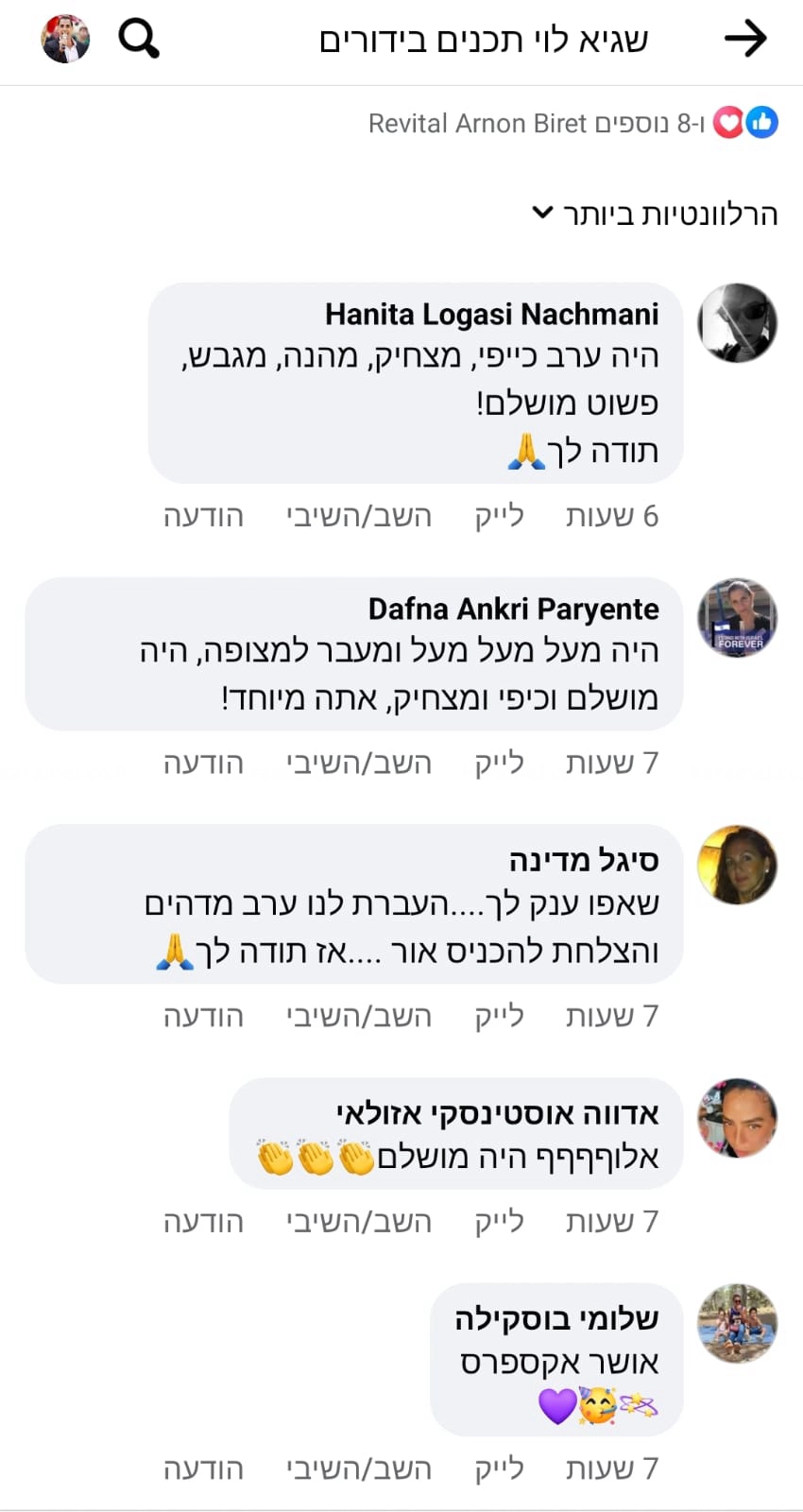The height and width of the screenshot is (1512, 803).
Task: Reply to אדווה אוסטינסקי אזולאי's comment
Action: click(x=359, y=1222)
